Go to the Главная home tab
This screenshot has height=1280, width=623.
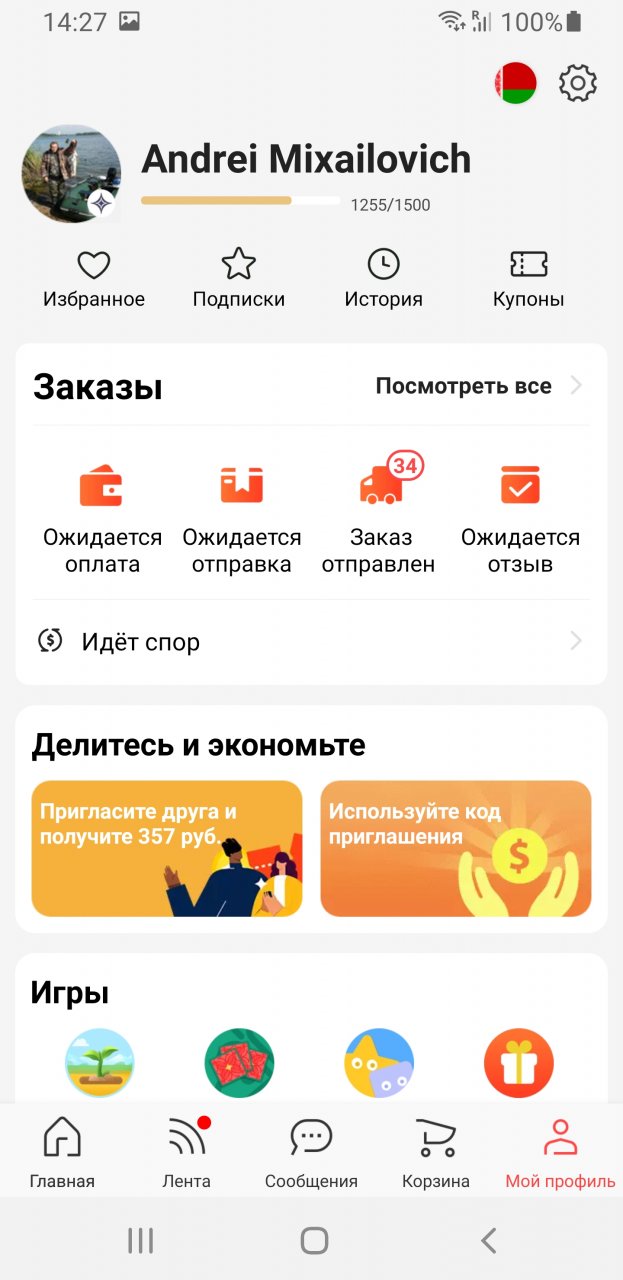click(62, 1152)
